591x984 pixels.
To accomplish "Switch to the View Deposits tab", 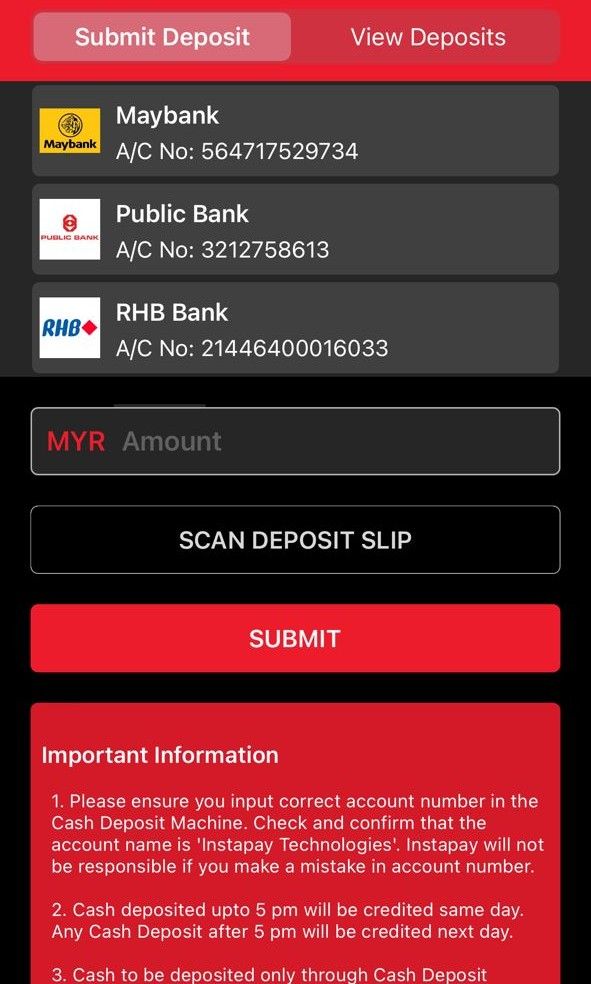I will (428, 37).
